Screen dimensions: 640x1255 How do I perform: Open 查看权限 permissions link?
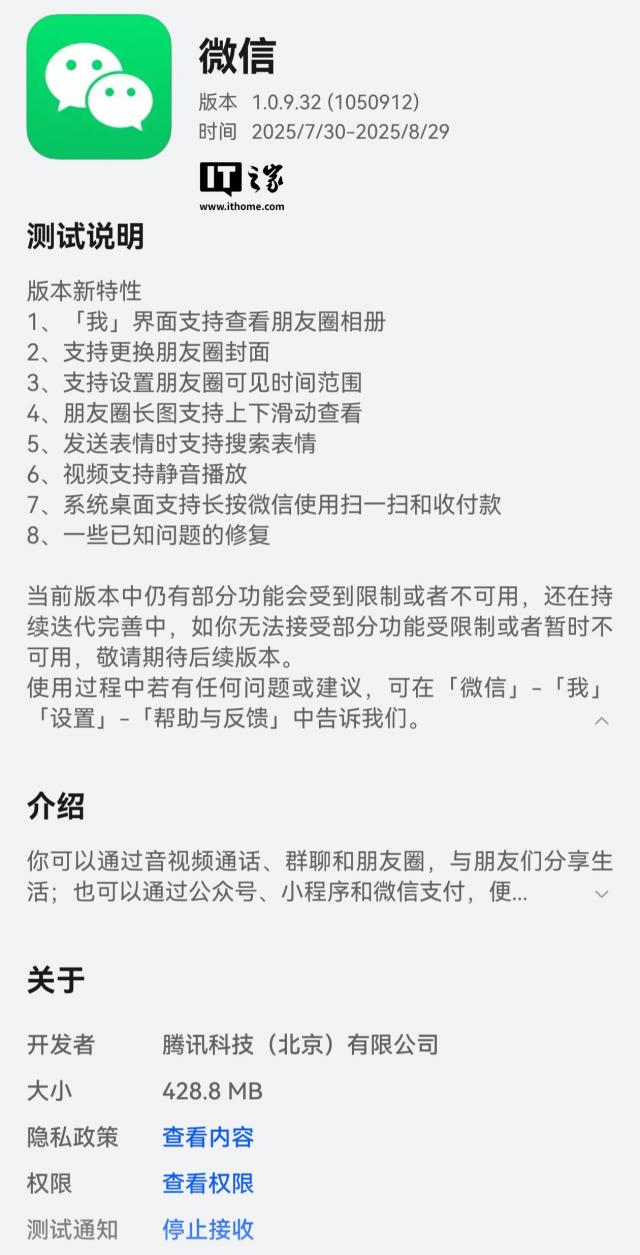(208, 1183)
